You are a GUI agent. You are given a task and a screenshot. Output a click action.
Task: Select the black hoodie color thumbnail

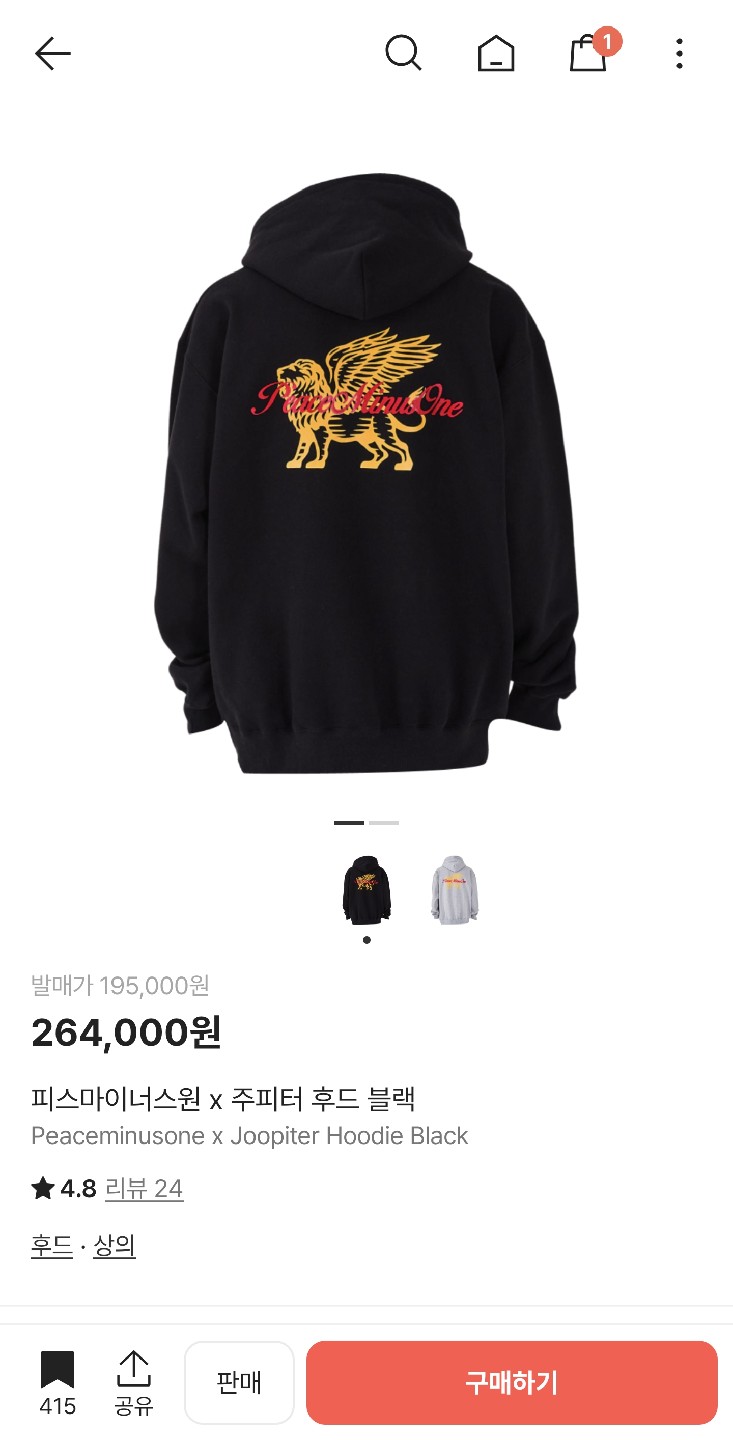[367, 889]
